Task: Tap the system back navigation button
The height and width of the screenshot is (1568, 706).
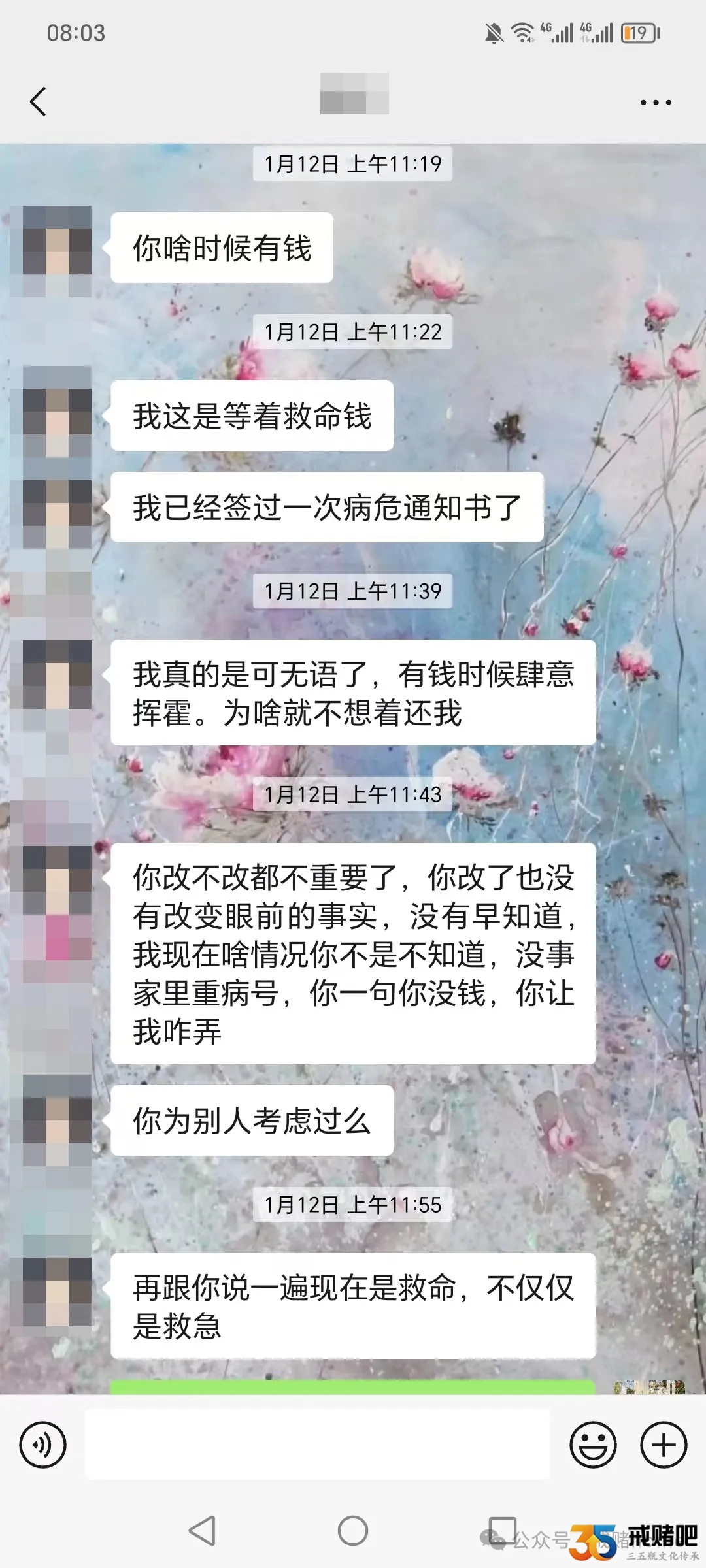Action: 202,1531
